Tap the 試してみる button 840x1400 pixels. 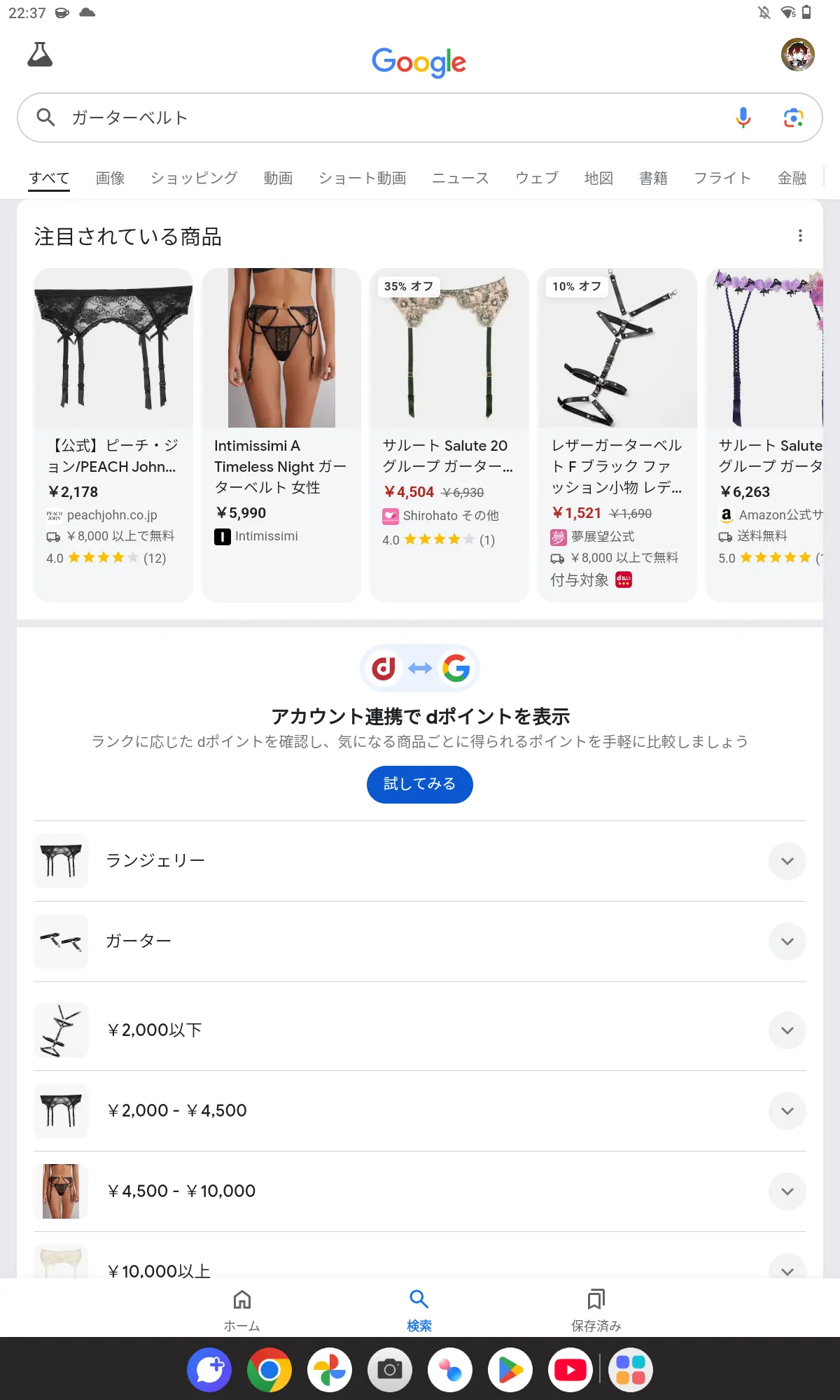click(x=419, y=785)
